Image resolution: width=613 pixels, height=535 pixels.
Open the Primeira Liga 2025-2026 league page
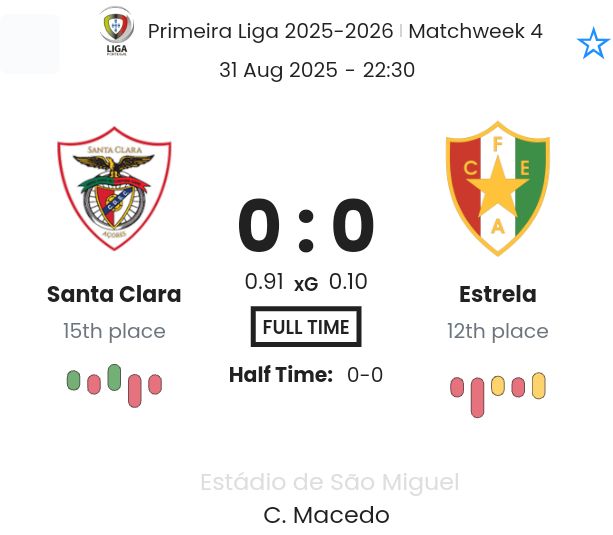tap(270, 31)
